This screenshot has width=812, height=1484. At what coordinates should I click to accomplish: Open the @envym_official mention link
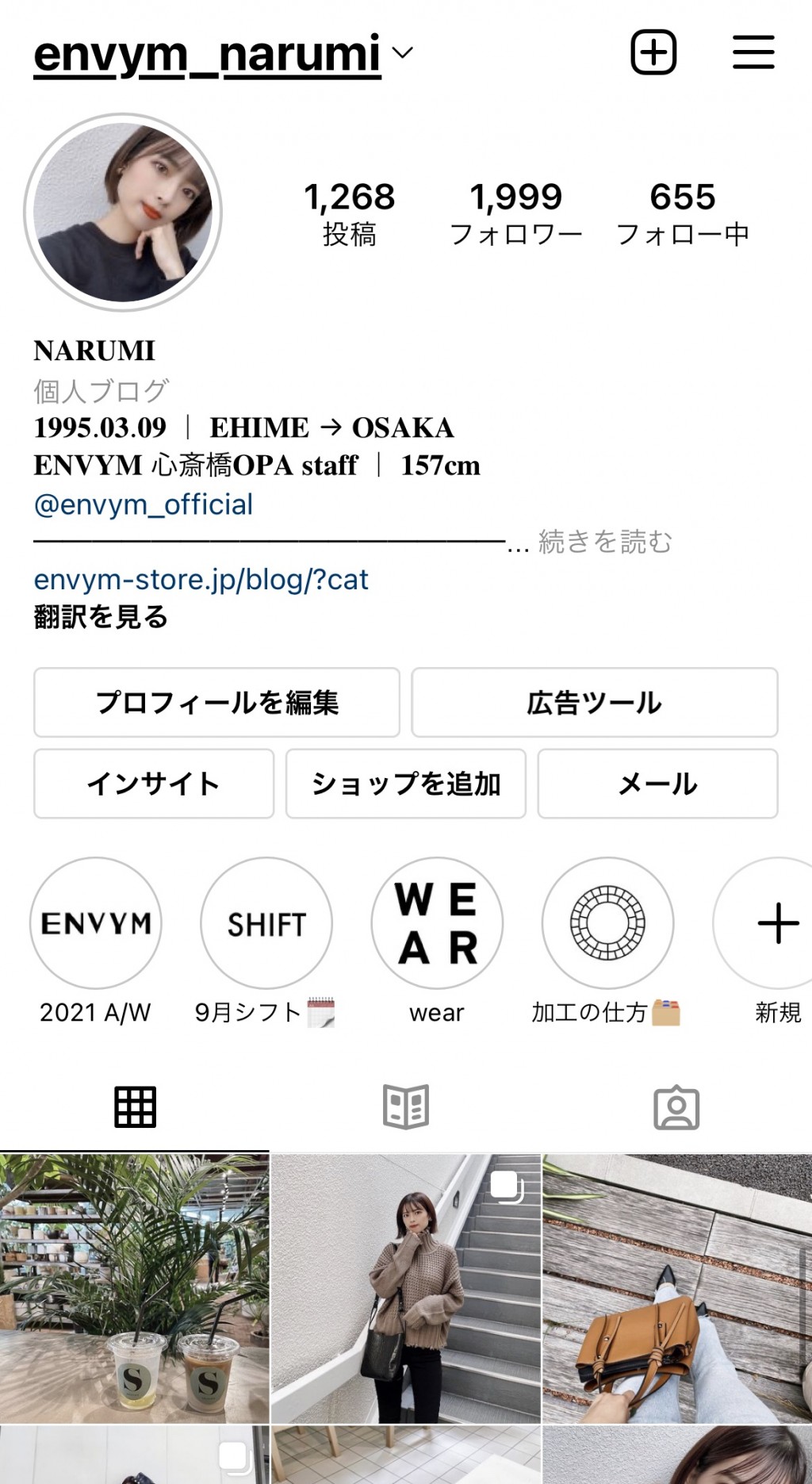[144, 504]
